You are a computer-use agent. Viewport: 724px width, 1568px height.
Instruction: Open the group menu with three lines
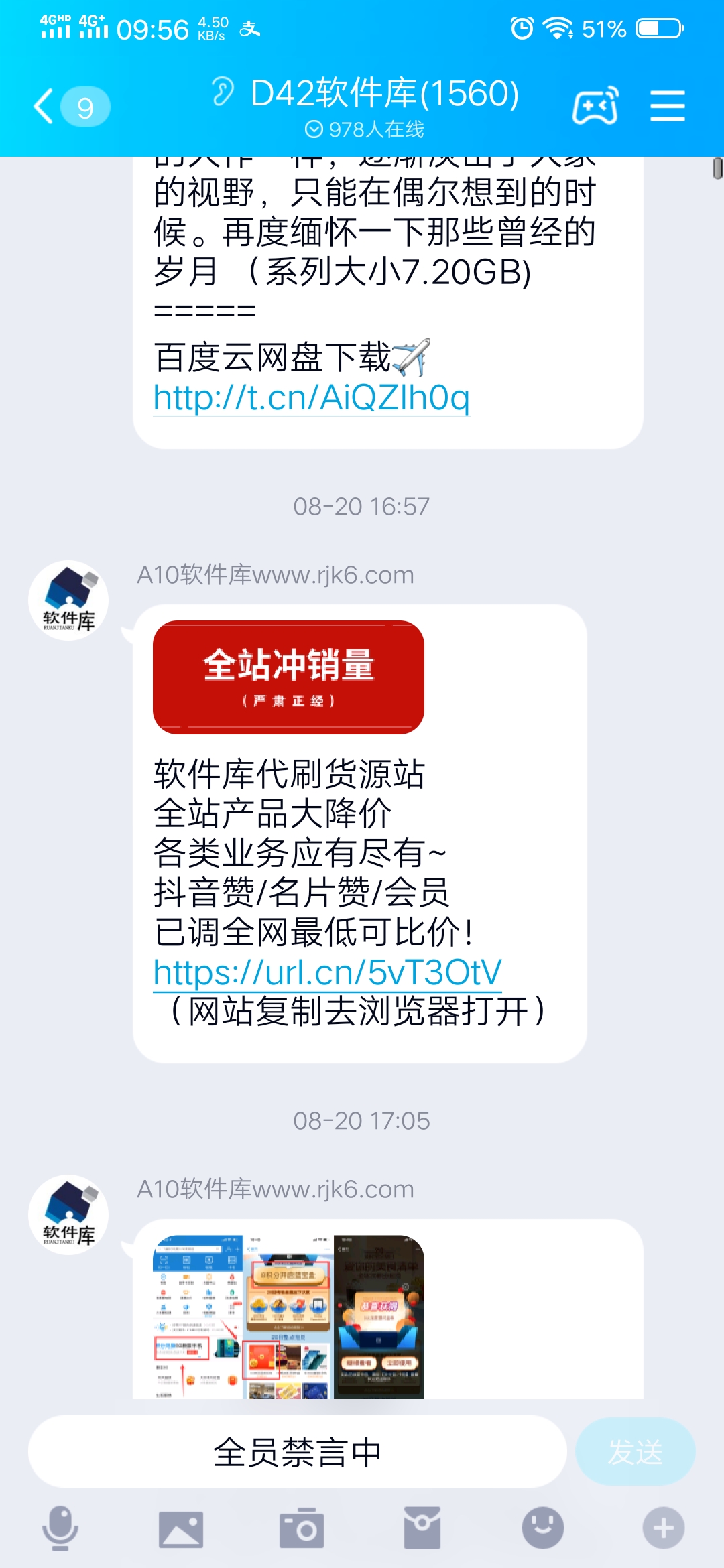coord(667,107)
